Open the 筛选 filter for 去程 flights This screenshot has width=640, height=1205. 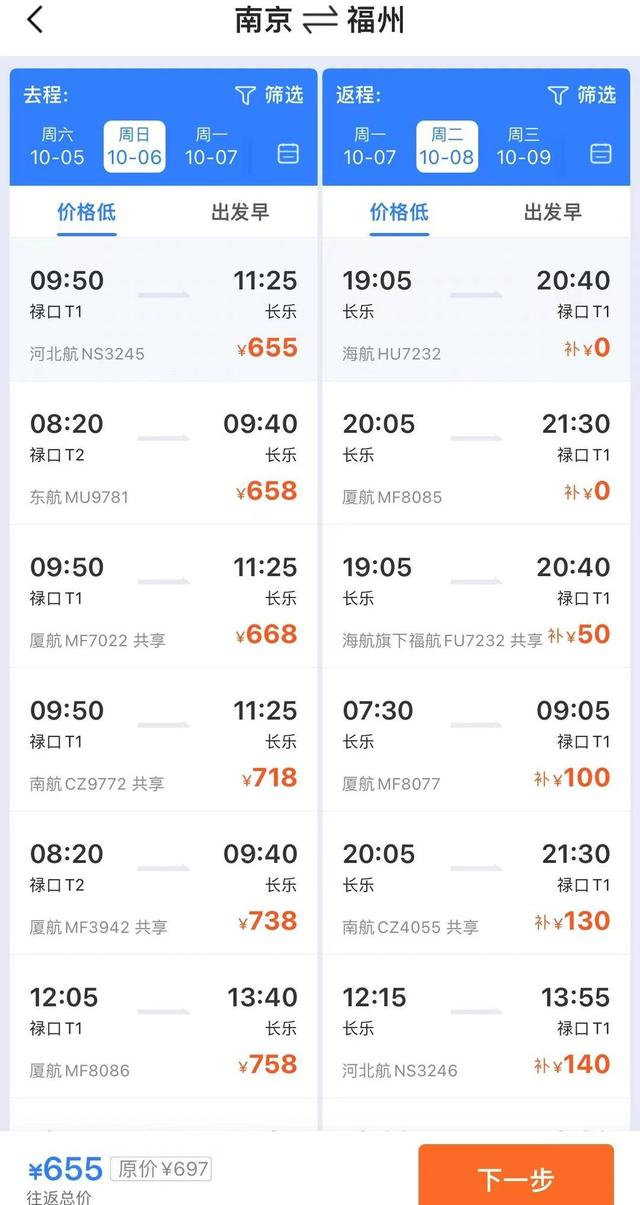269,95
